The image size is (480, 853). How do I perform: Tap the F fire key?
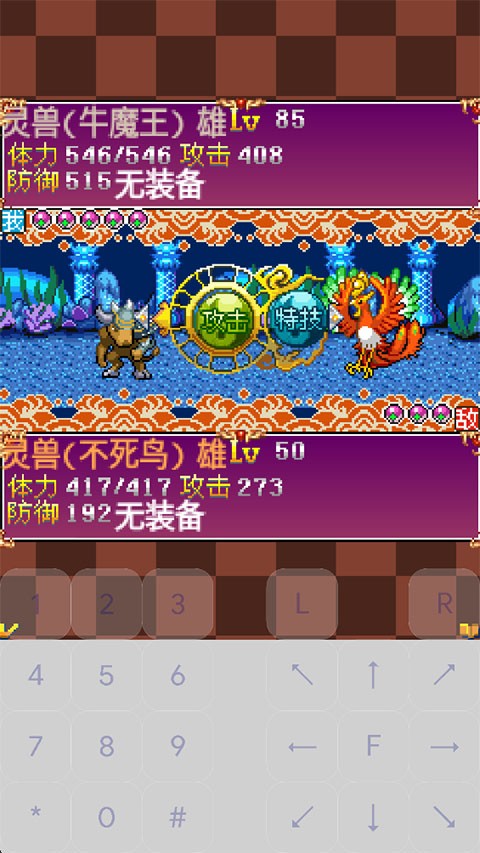373,746
